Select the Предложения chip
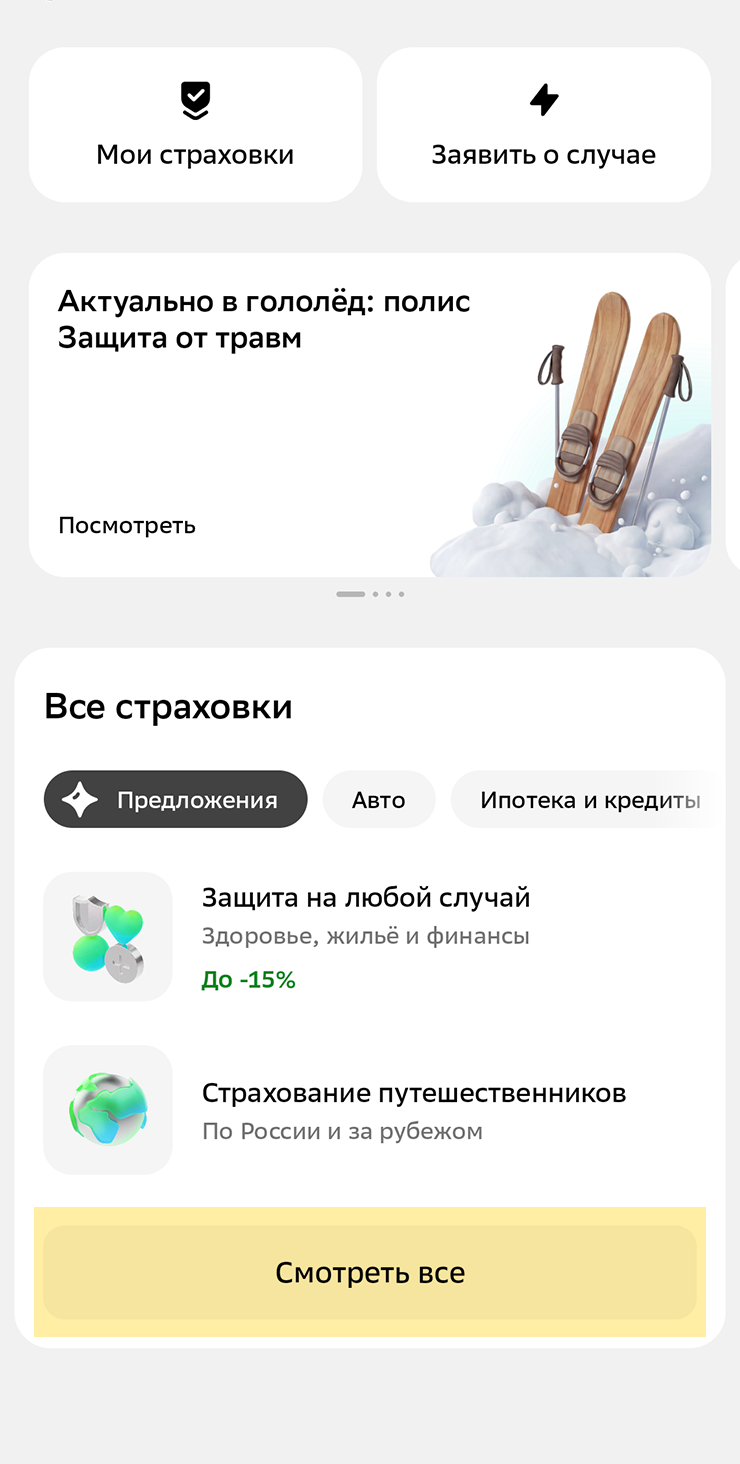 (x=176, y=800)
